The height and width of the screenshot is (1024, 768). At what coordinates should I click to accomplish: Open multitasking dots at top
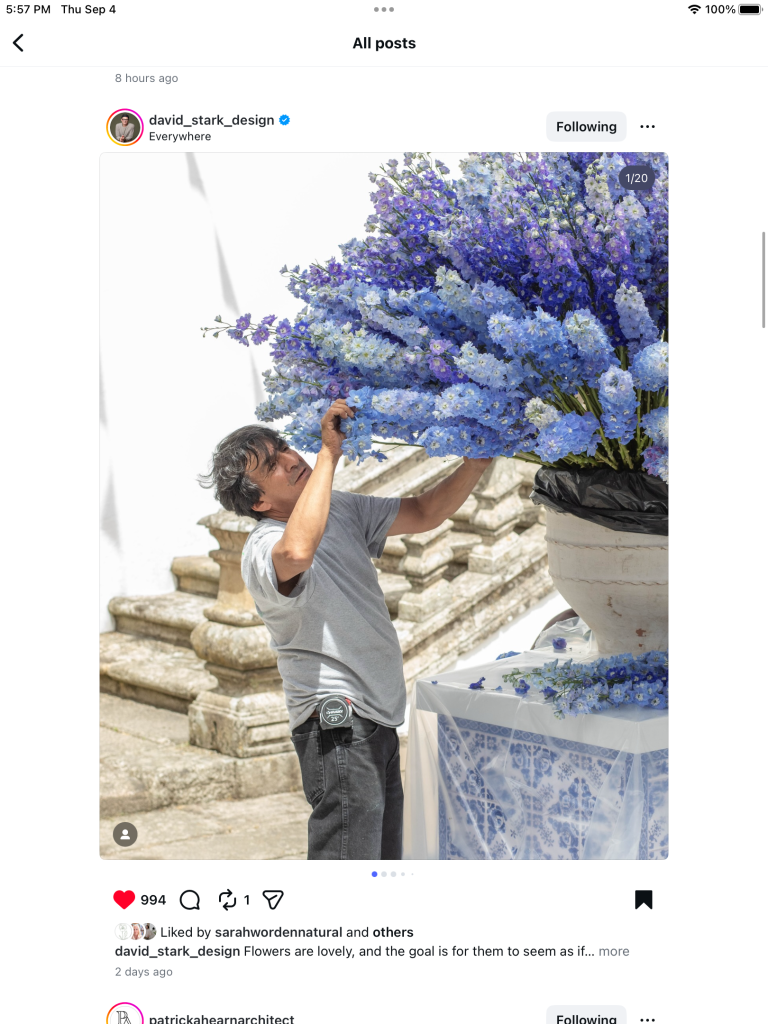[x=384, y=9]
